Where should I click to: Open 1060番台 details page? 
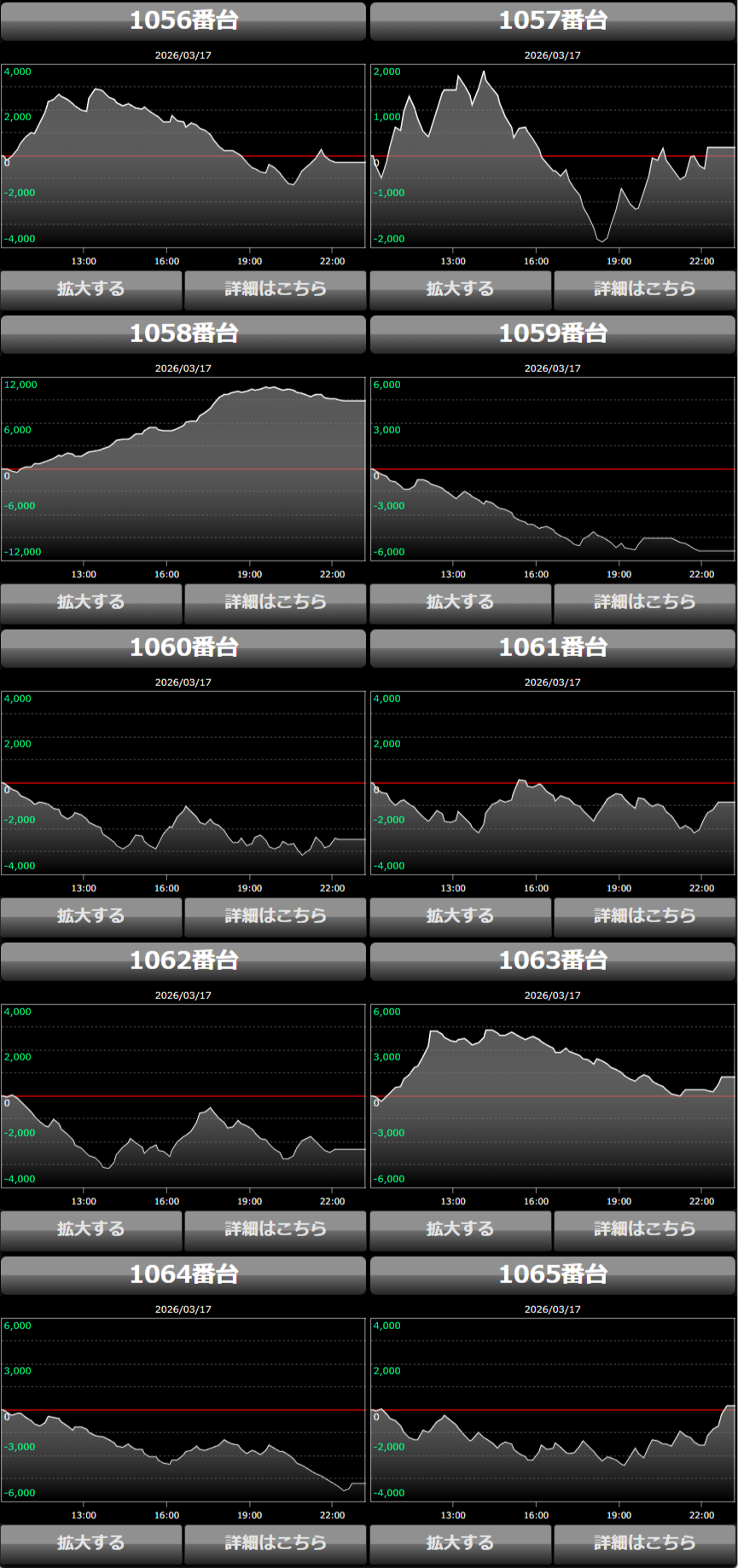275,916
